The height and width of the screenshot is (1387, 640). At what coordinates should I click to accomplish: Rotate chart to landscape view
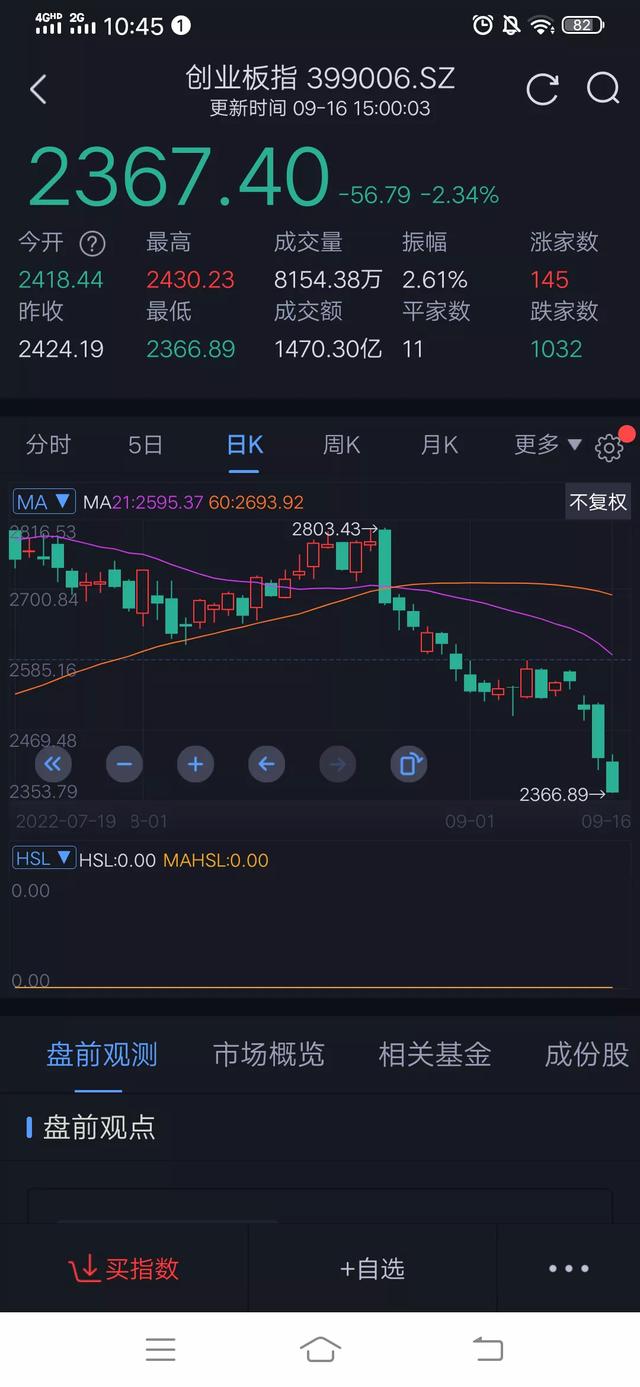tap(408, 765)
